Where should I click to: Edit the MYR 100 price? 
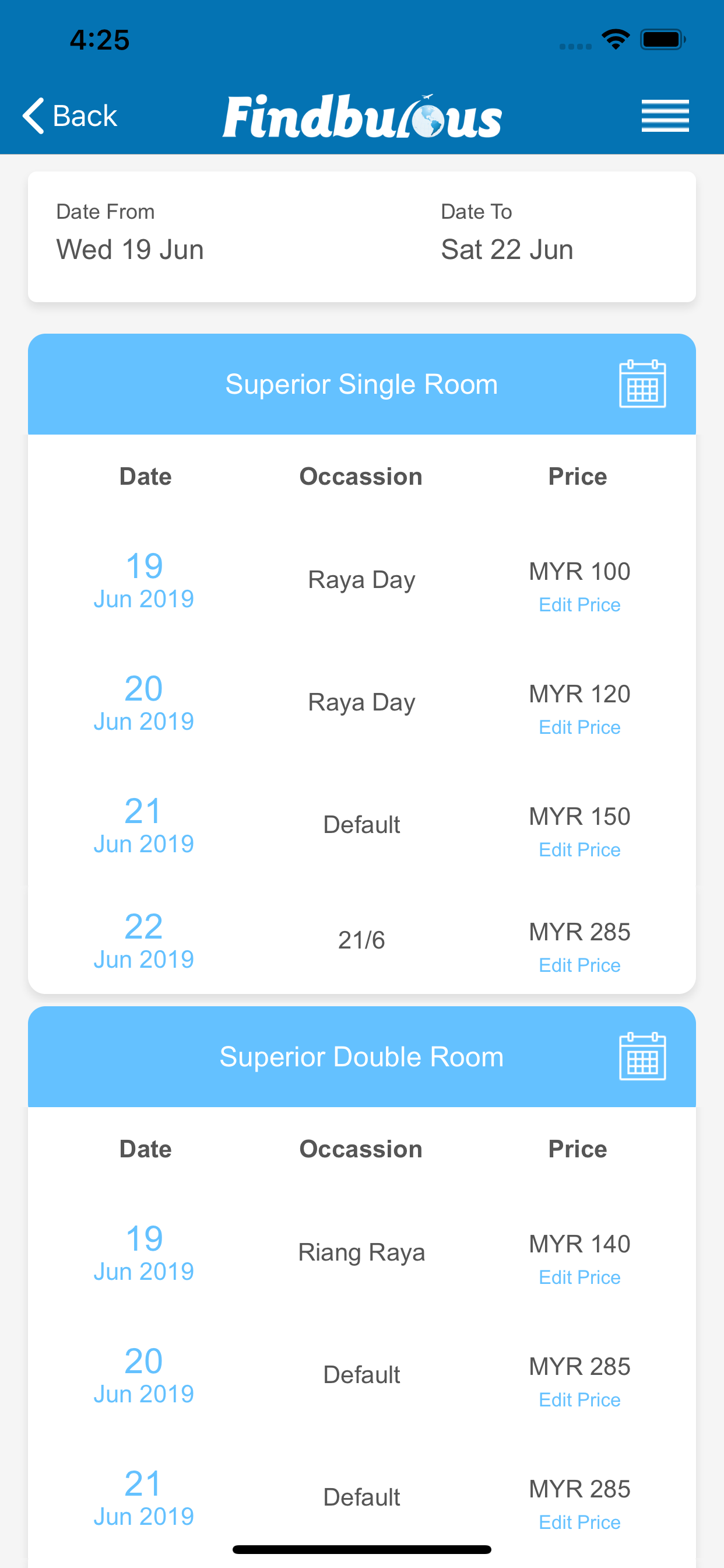click(x=579, y=604)
